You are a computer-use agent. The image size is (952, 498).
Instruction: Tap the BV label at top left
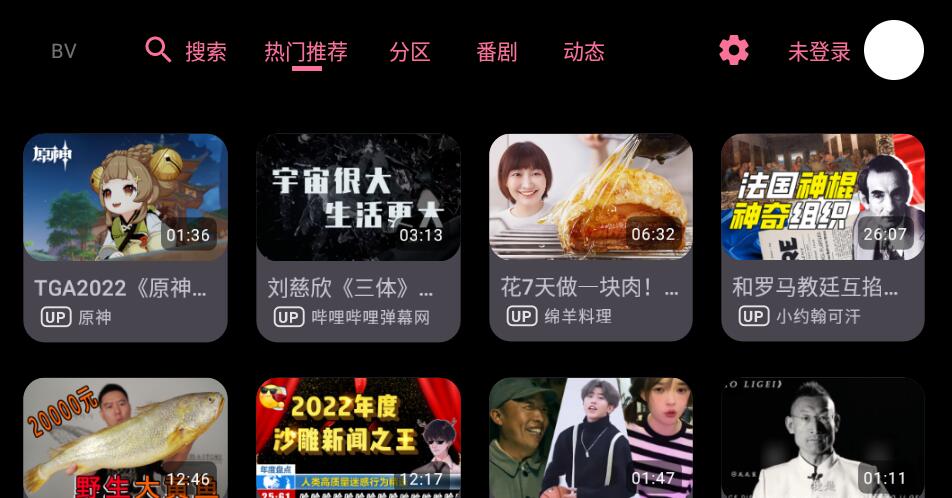tap(64, 52)
